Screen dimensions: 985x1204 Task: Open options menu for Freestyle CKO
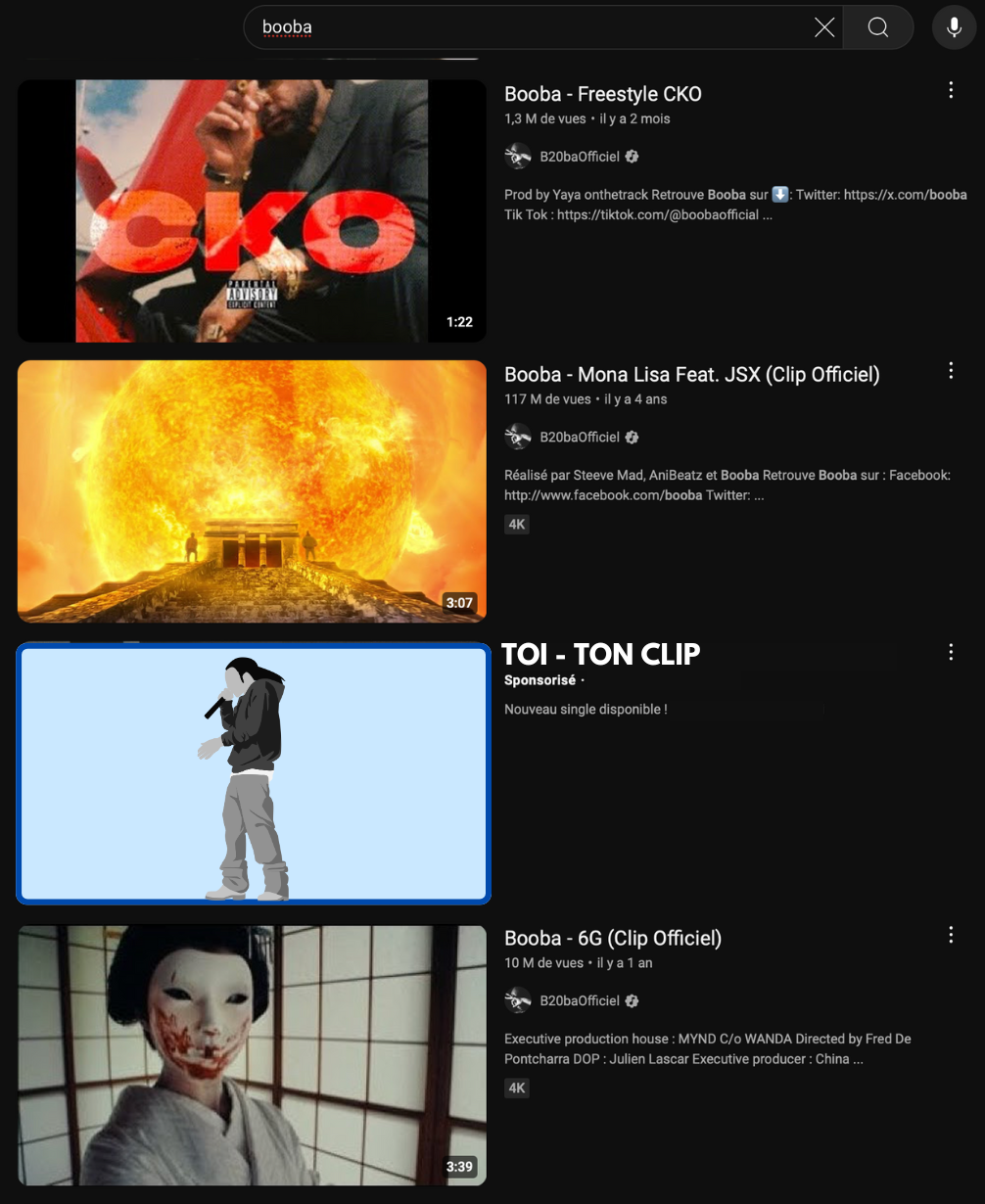click(x=951, y=91)
